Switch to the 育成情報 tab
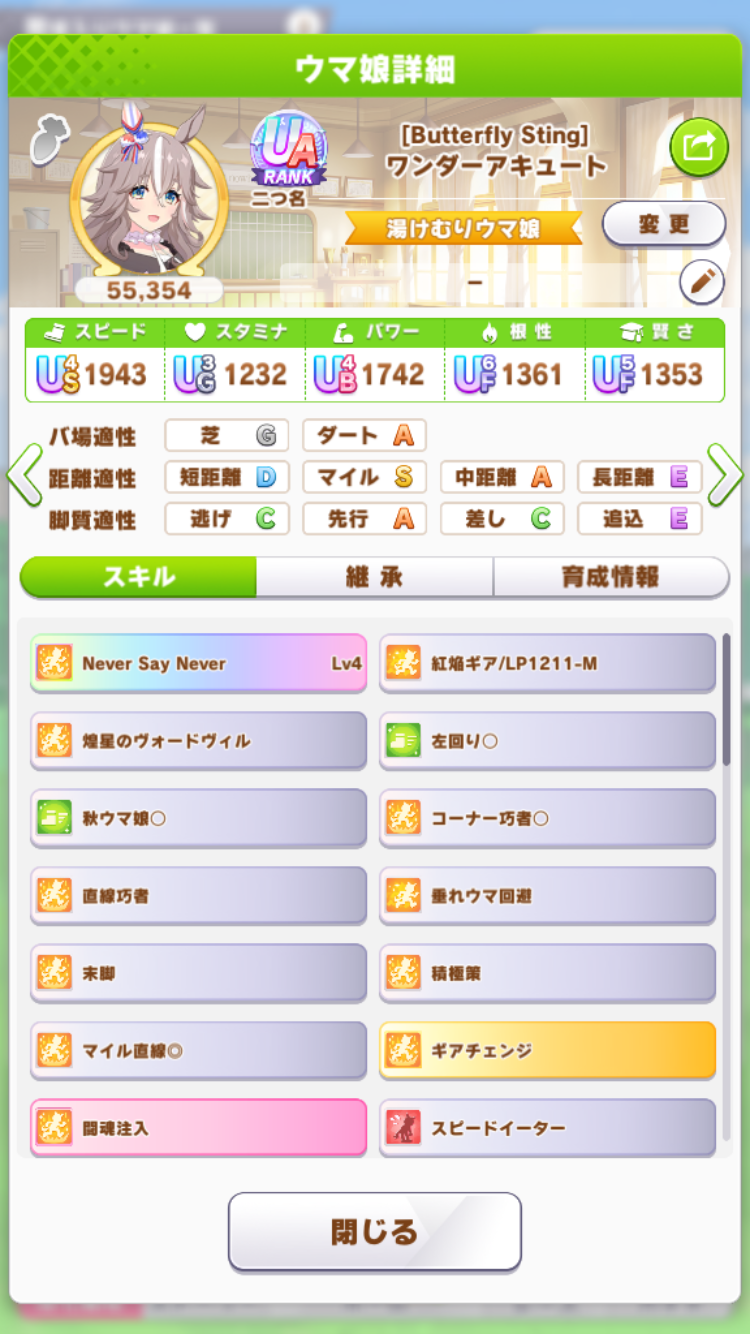This screenshot has width=750, height=1334. tap(610, 577)
